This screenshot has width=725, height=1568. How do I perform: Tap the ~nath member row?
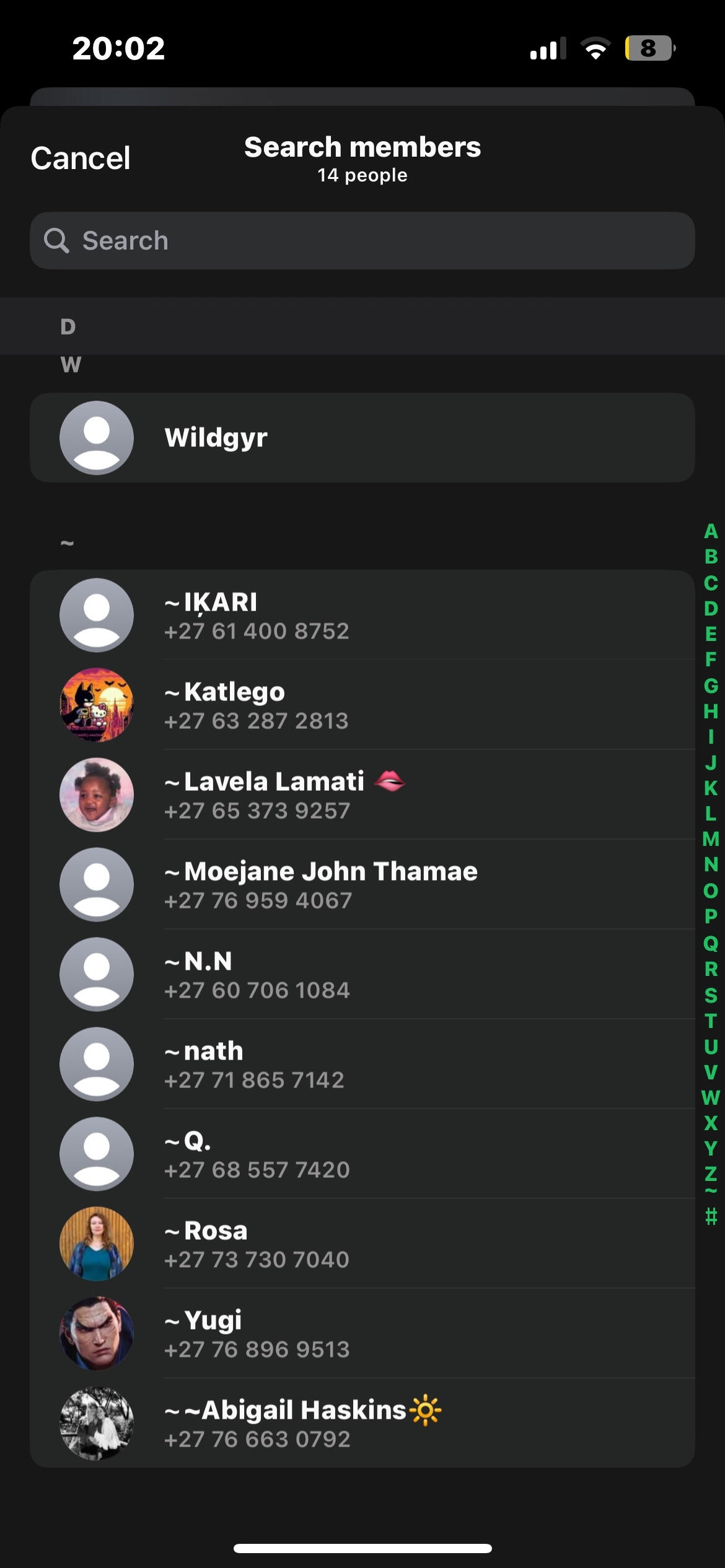click(x=362, y=1065)
